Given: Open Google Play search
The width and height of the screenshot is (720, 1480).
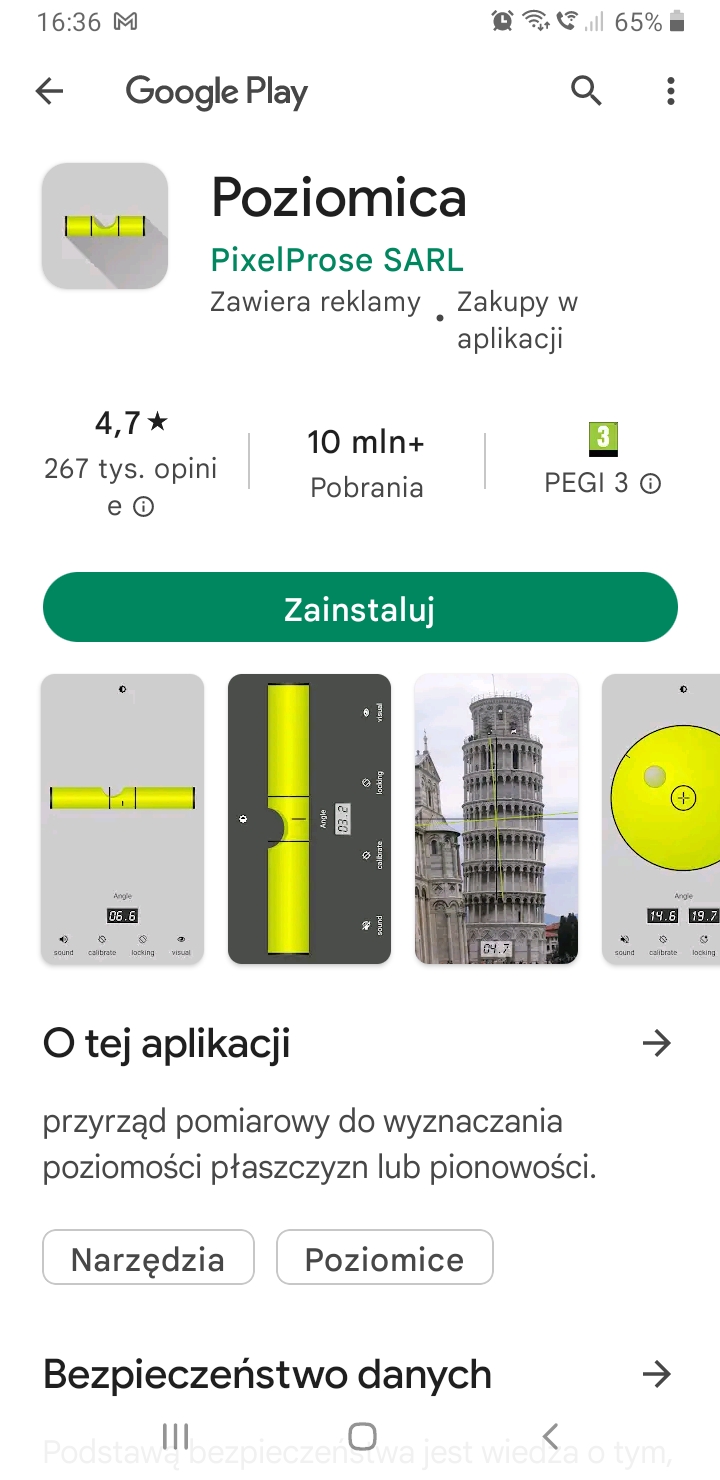Looking at the screenshot, I should [x=587, y=92].
